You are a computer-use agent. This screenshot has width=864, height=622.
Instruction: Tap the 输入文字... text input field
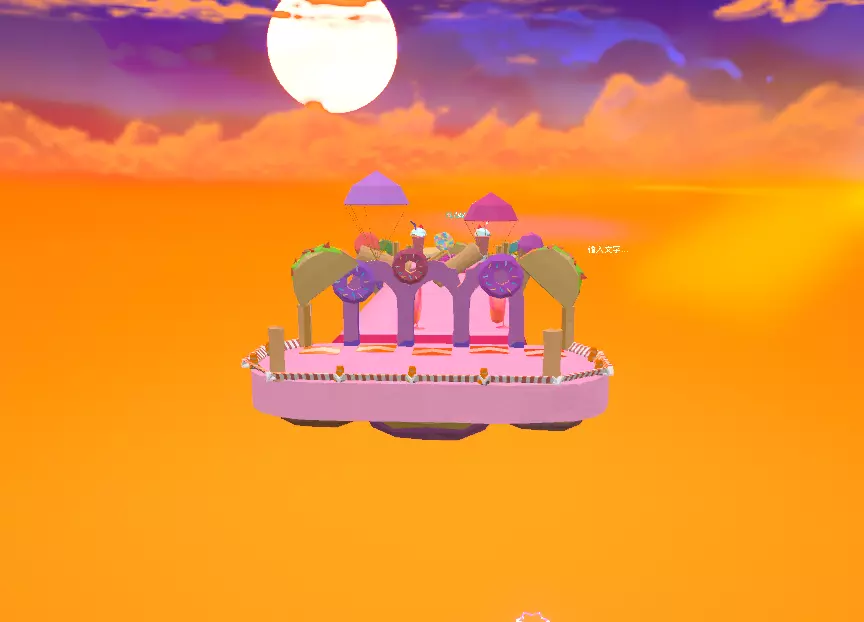point(607,250)
